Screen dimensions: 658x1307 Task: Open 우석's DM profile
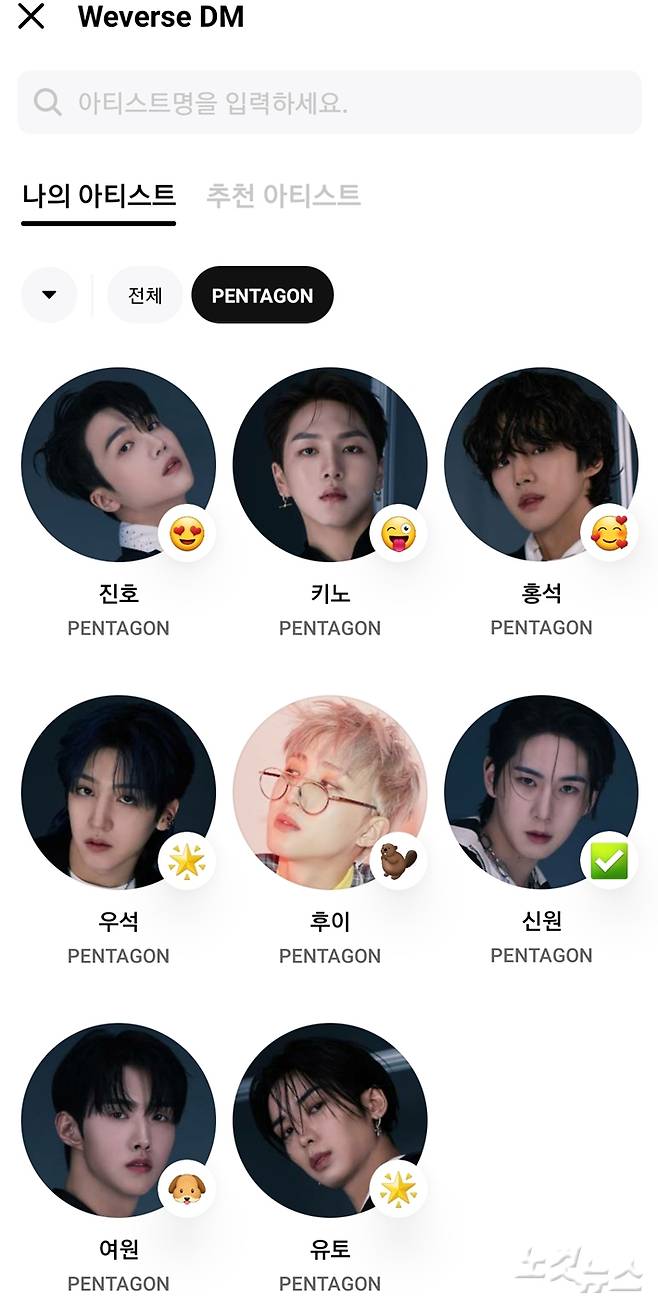tap(118, 792)
